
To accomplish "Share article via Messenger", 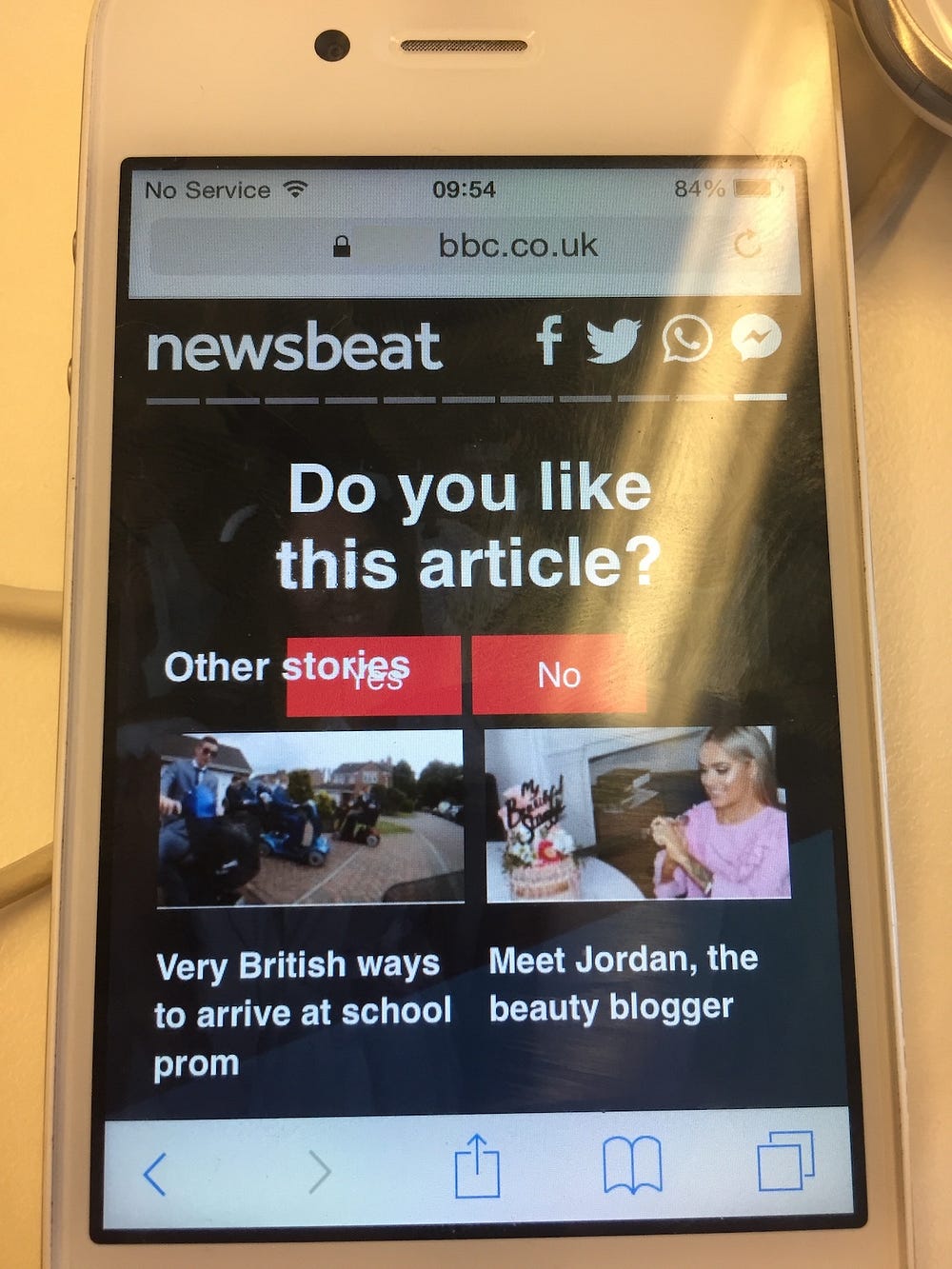I will coord(756,338).
